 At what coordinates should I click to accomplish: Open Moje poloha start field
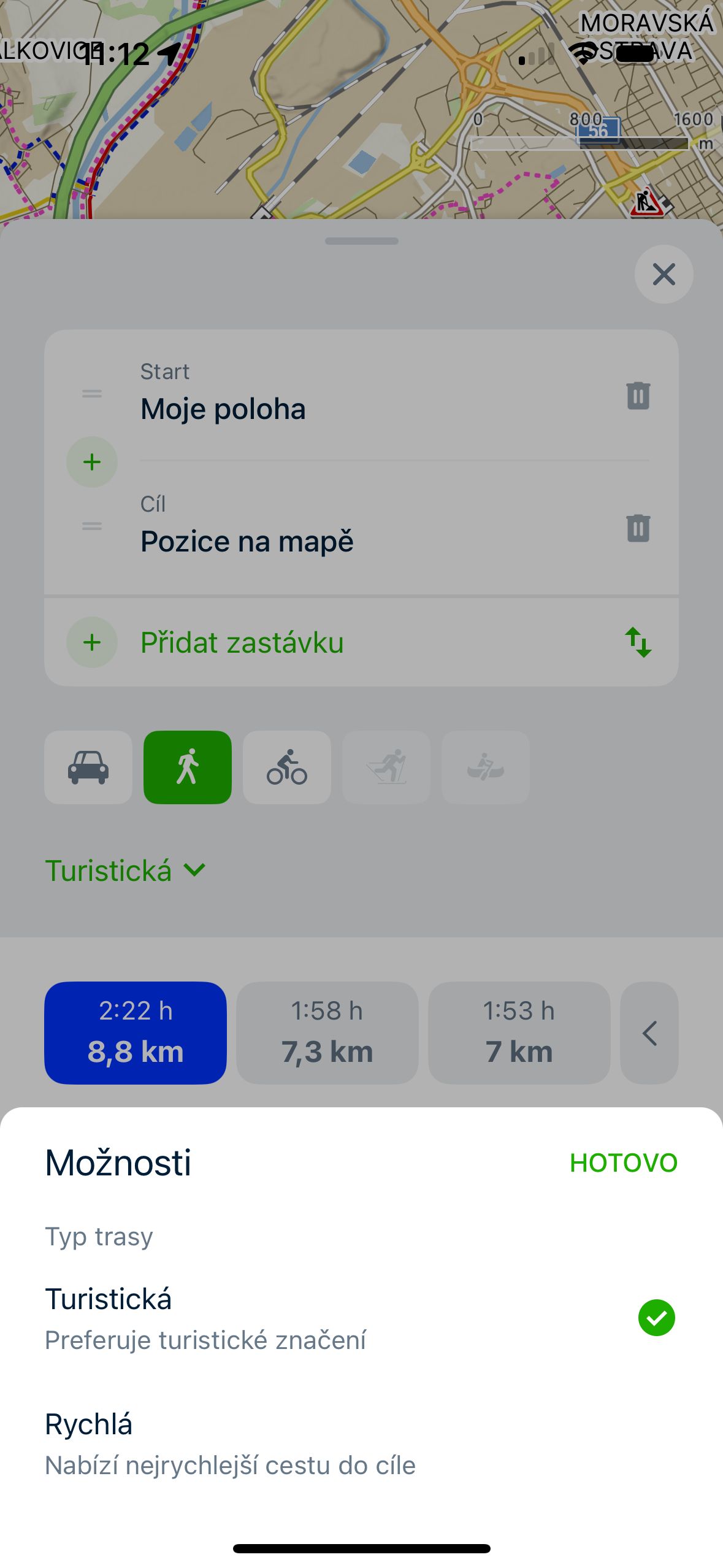368,396
